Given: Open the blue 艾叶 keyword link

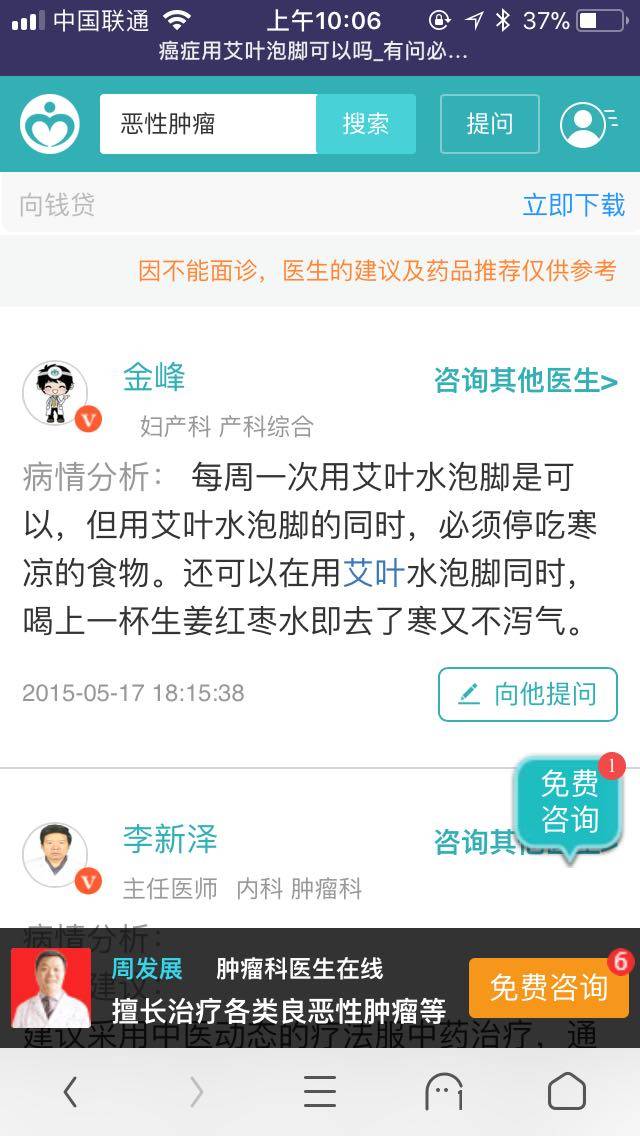Looking at the screenshot, I should pyautogui.click(x=373, y=573).
